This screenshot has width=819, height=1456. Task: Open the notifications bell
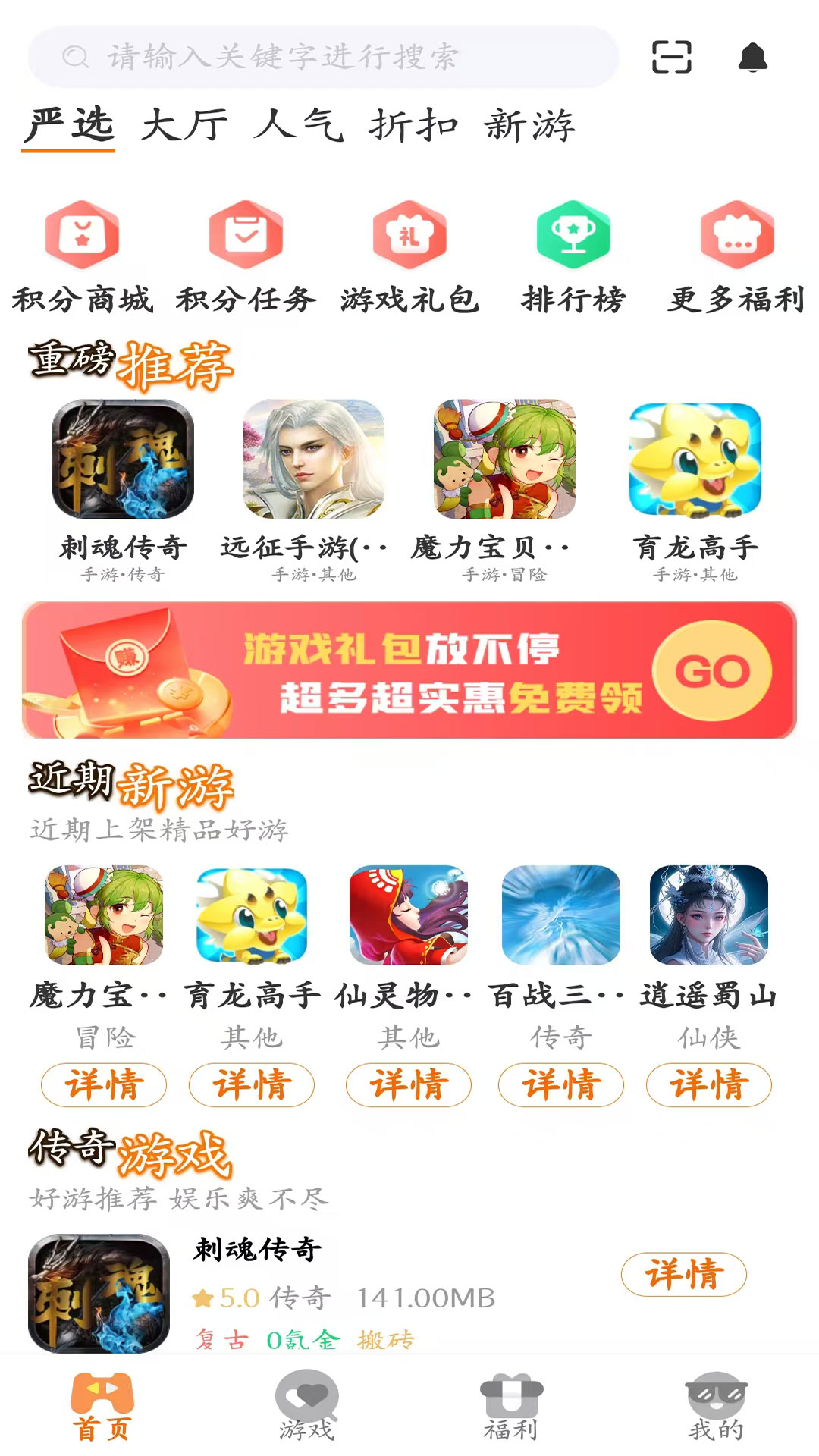(752, 58)
